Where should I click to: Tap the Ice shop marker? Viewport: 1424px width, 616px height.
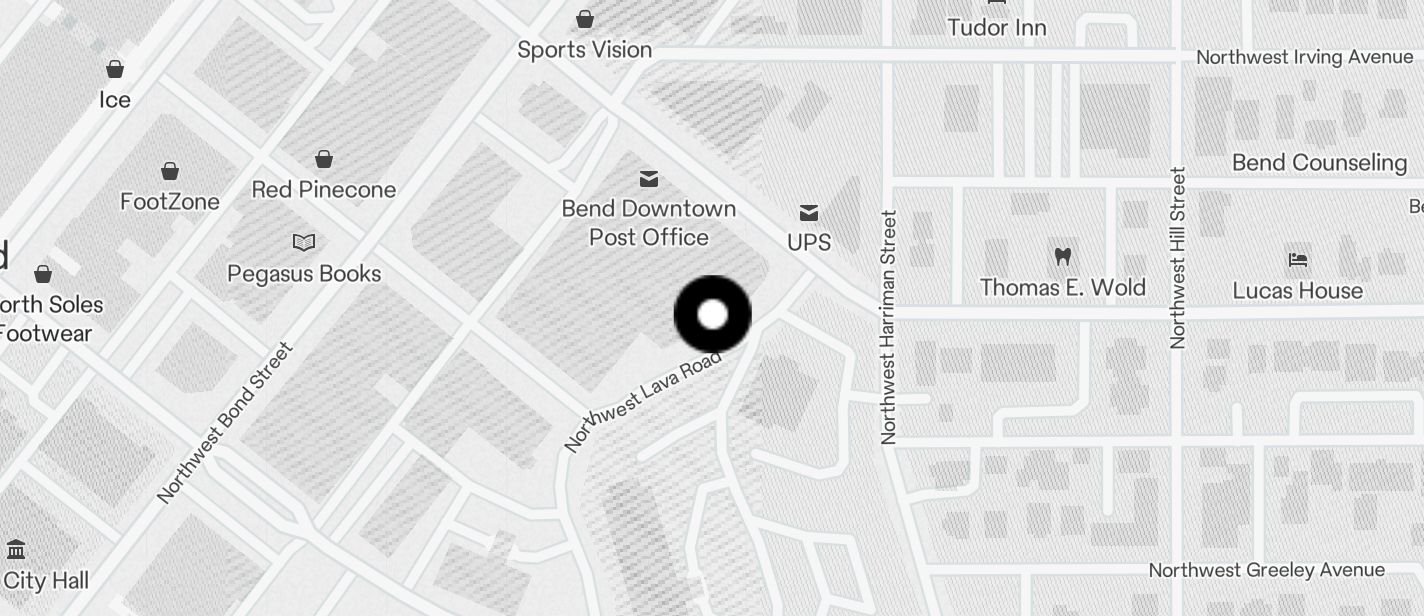[x=115, y=69]
